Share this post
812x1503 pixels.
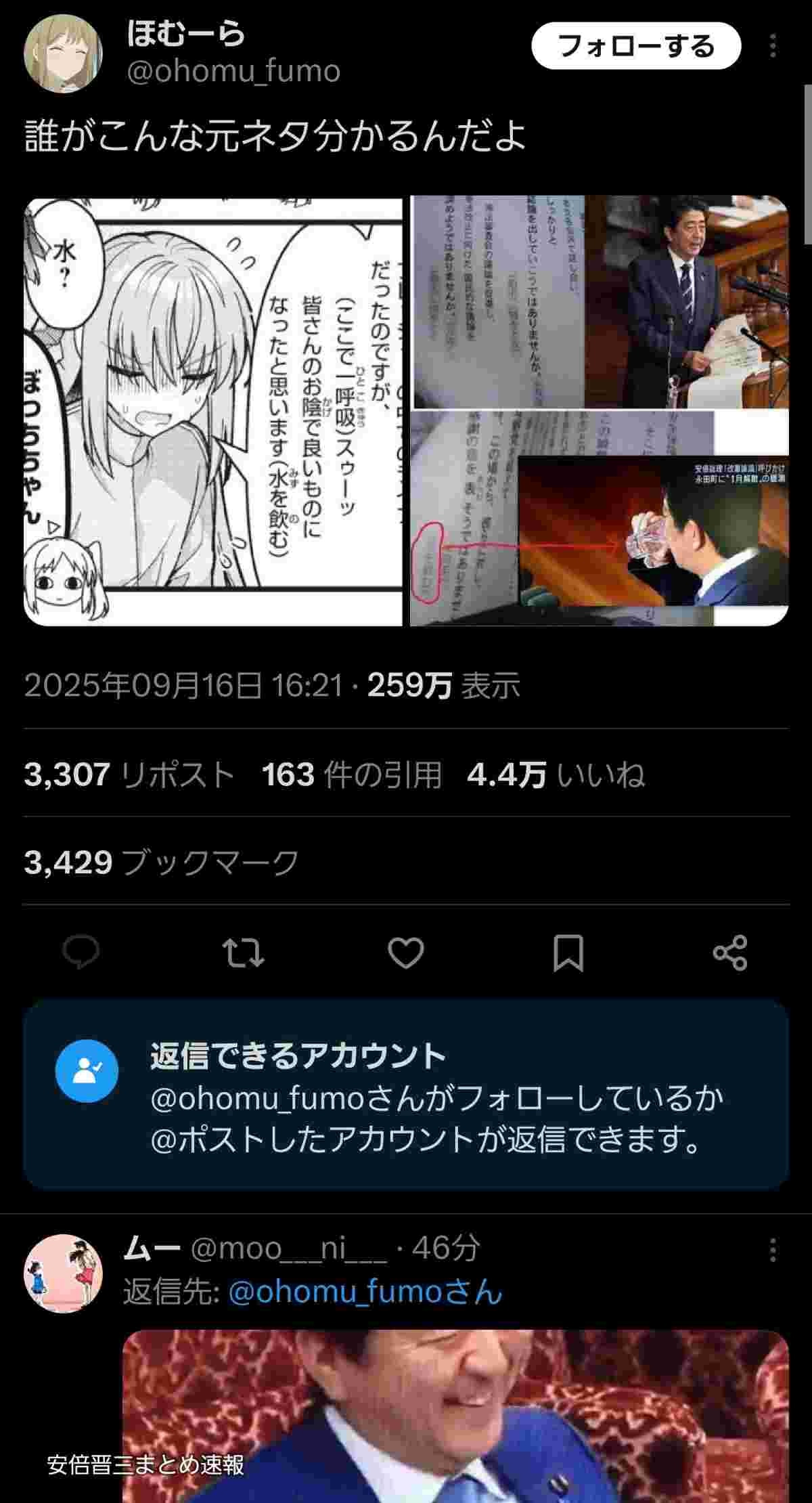click(x=730, y=952)
